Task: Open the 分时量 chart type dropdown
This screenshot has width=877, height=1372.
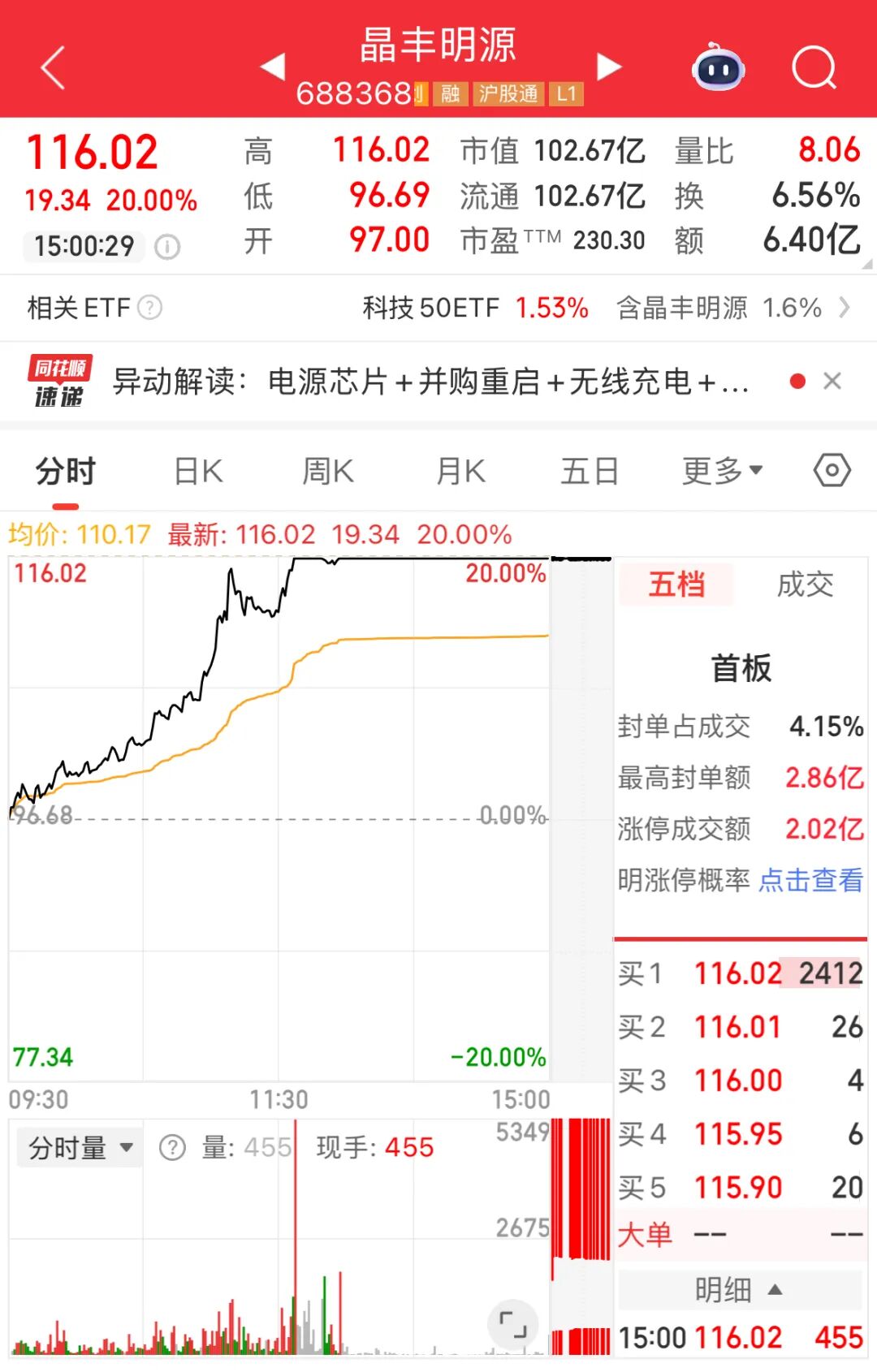Action: 78,1147
